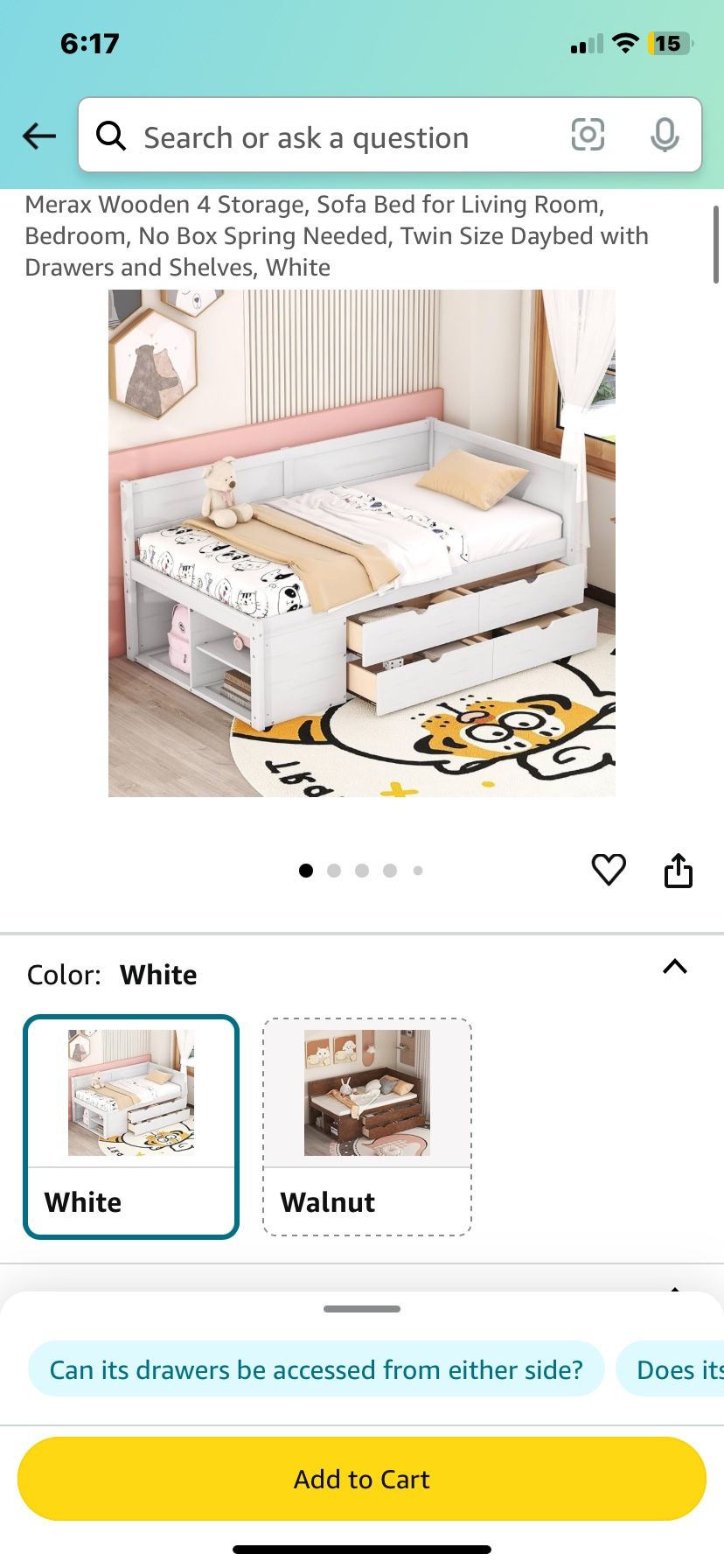724x1568 pixels.
Task: Open the main daybed product image
Action: point(362,542)
